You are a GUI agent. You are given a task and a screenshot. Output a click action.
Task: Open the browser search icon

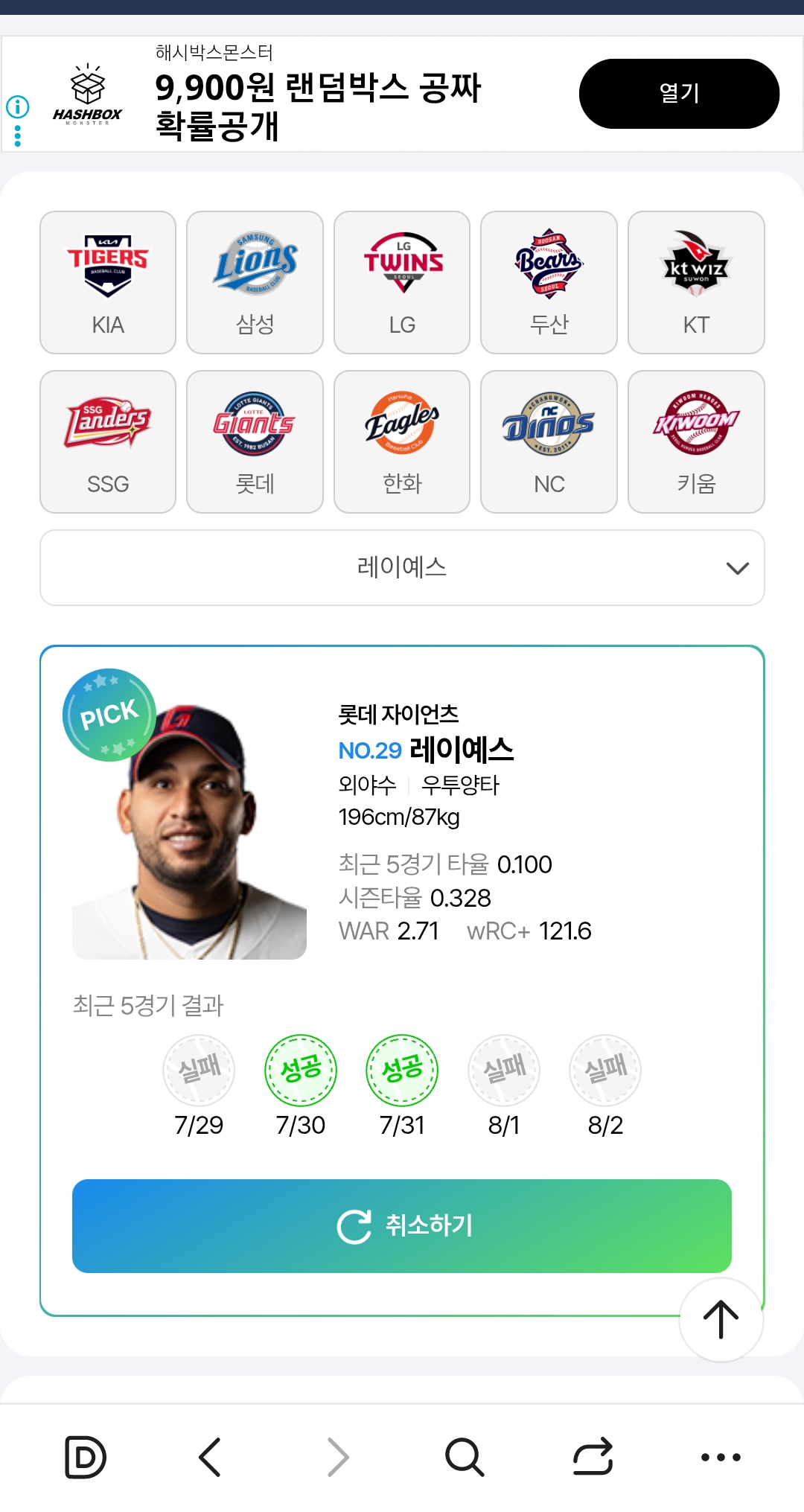(465, 1457)
